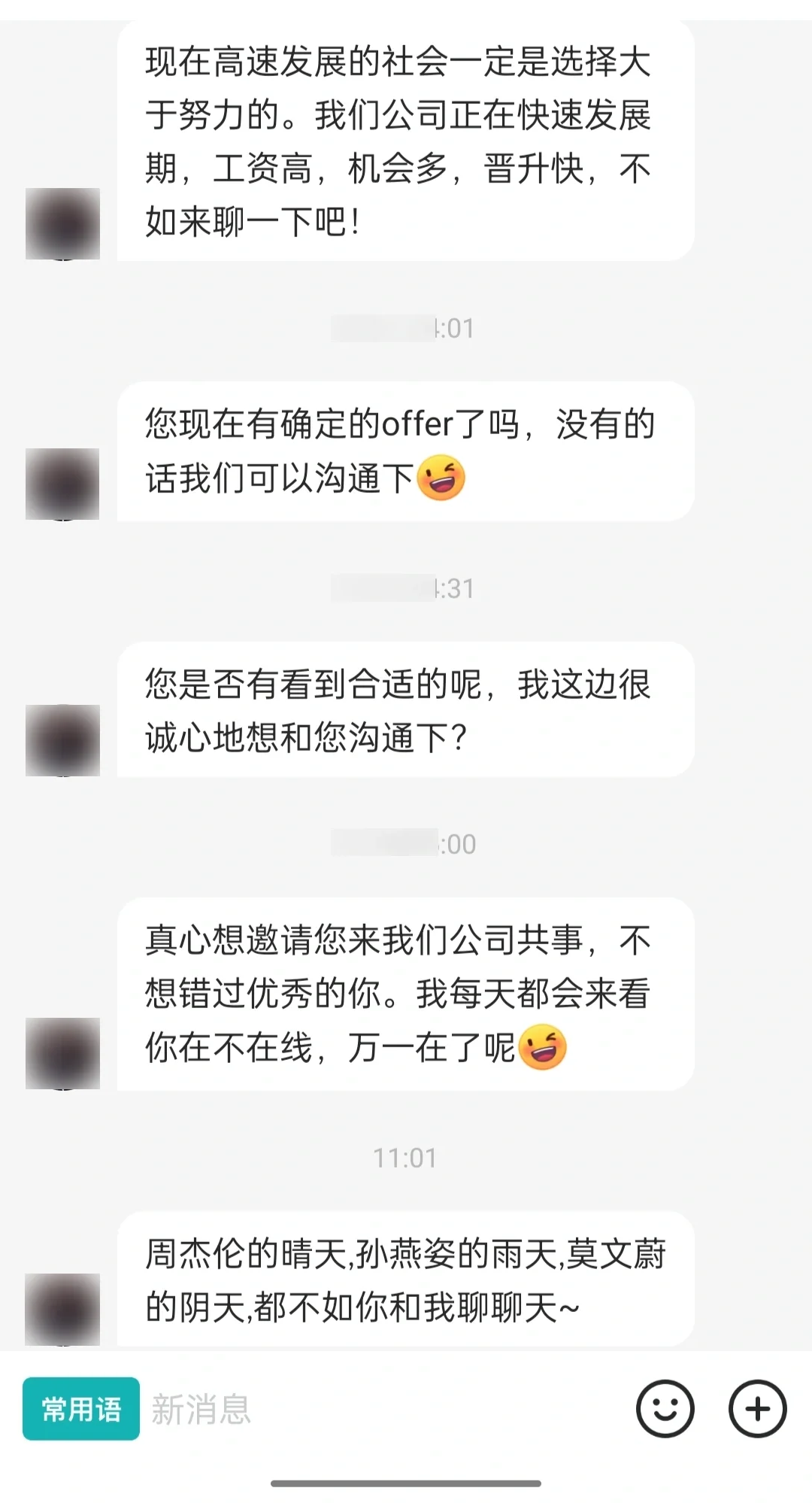
Task: Open the plus attachment menu
Action: (757, 1408)
